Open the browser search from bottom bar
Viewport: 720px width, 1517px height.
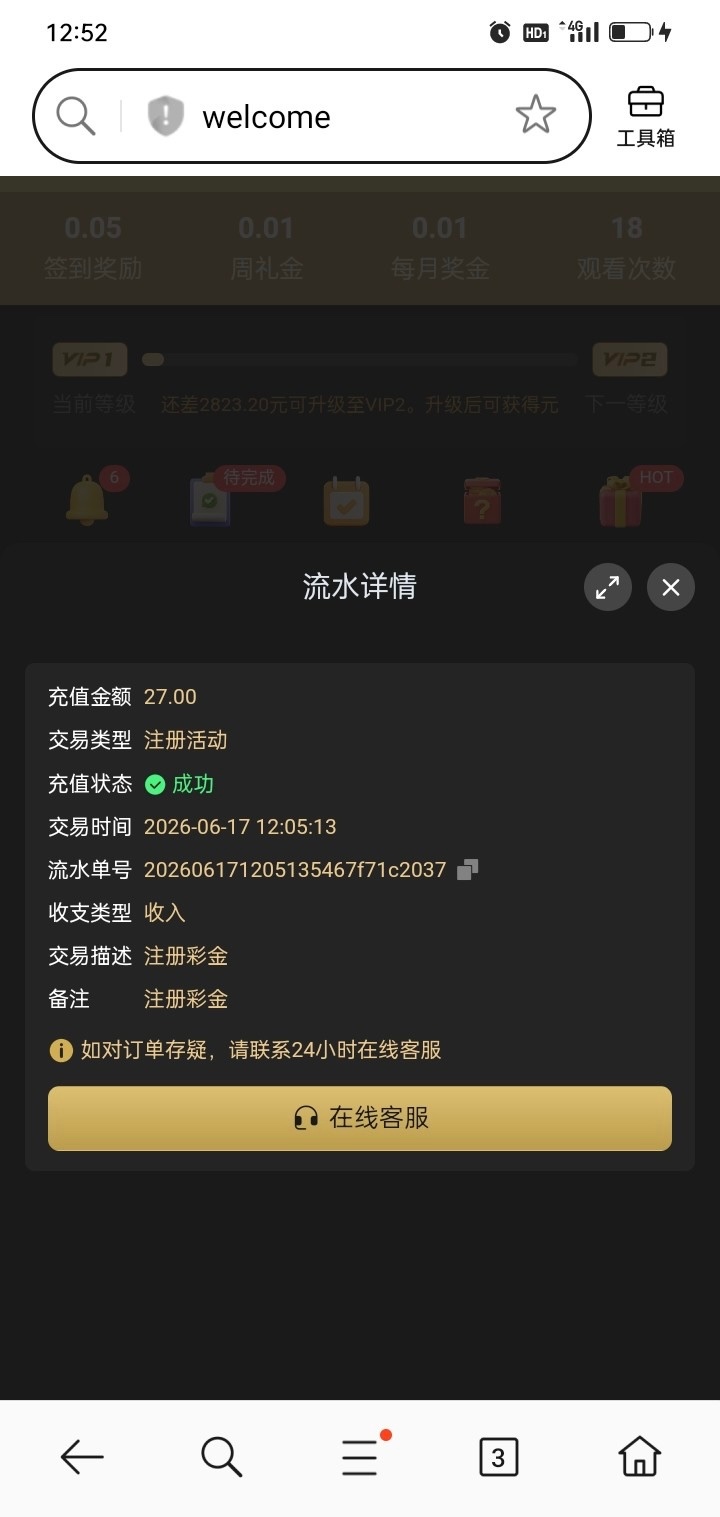[221, 1457]
